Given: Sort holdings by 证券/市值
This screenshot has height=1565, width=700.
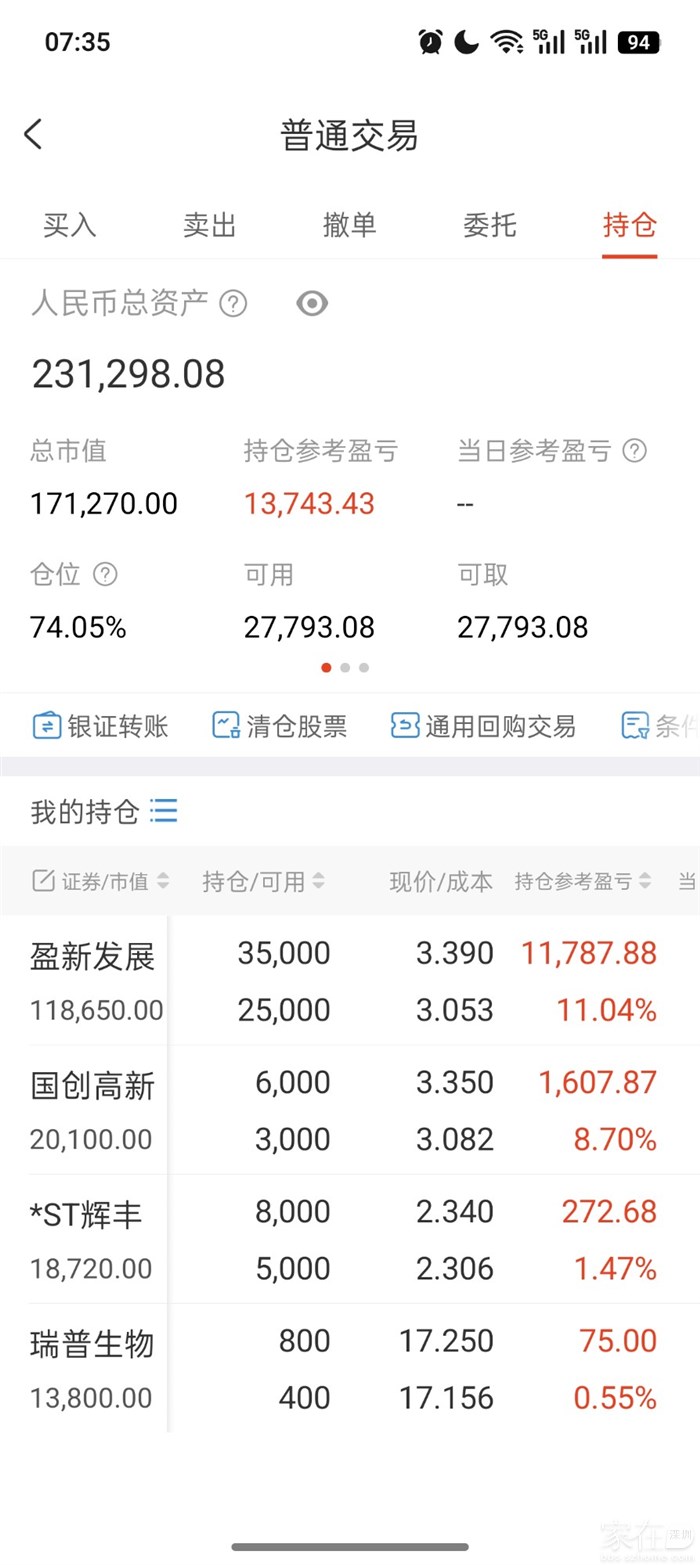Looking at the screenshot, I should click(101, 881).
